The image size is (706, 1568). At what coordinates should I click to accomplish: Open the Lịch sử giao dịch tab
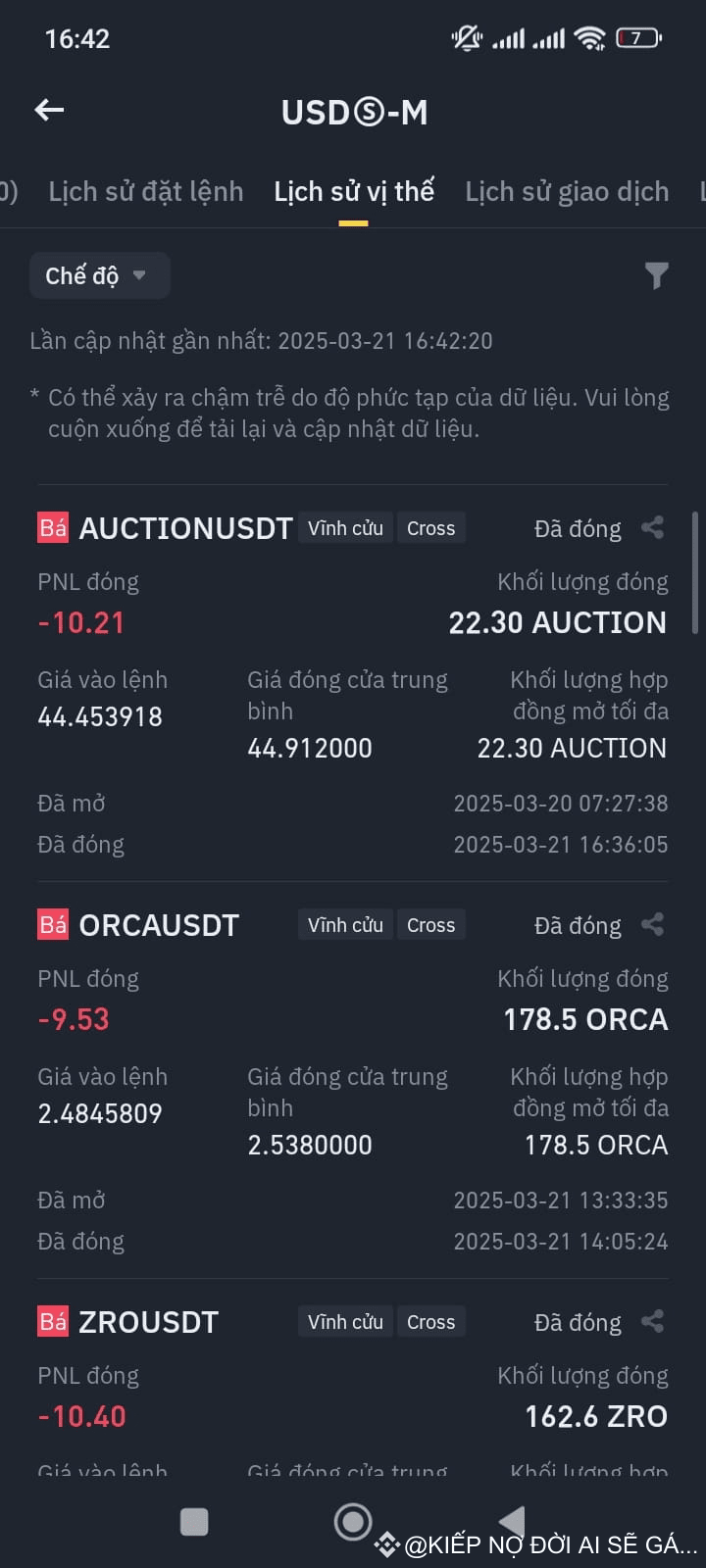(567, 191)
